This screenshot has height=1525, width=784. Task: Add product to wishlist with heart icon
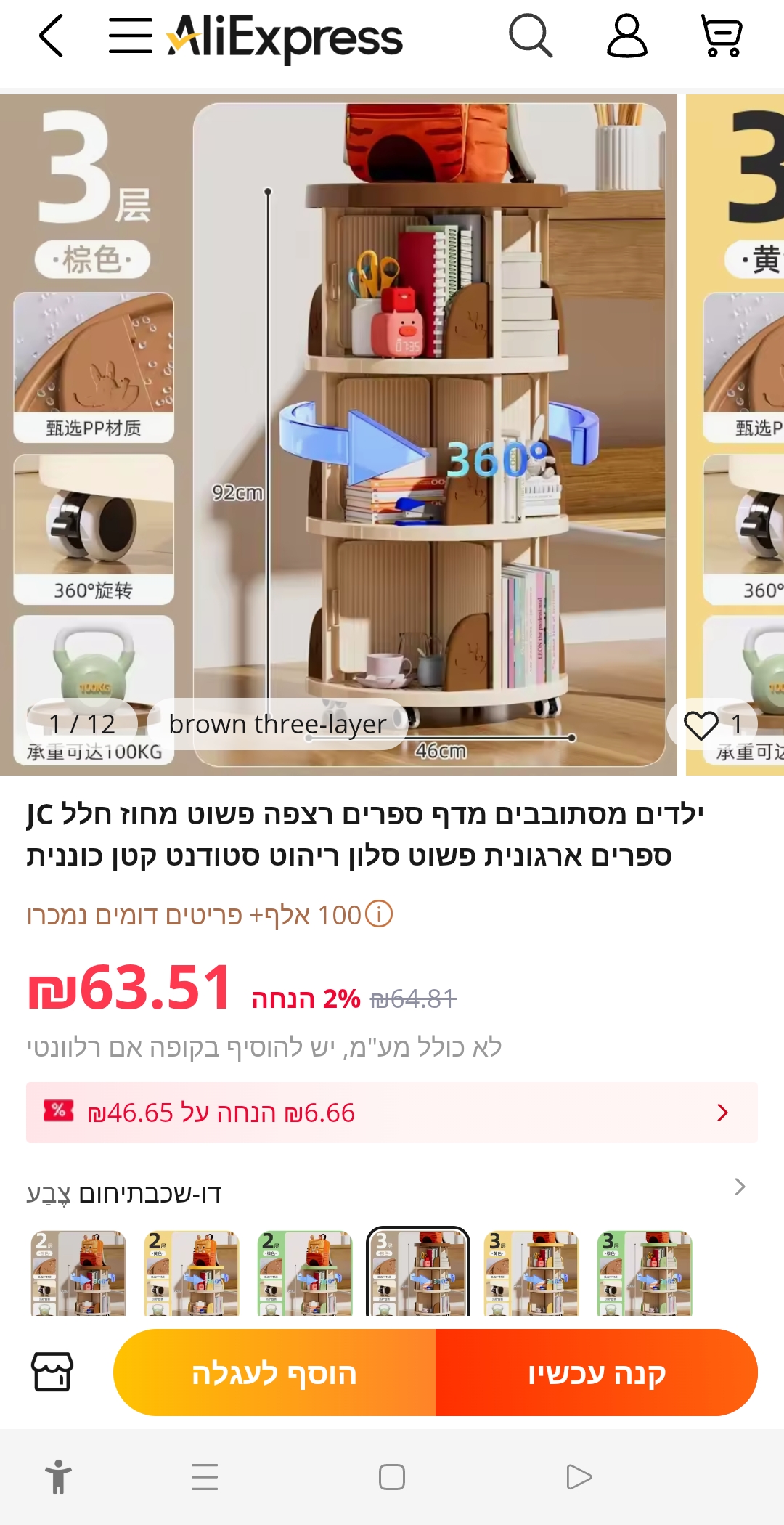coord(701,725)
